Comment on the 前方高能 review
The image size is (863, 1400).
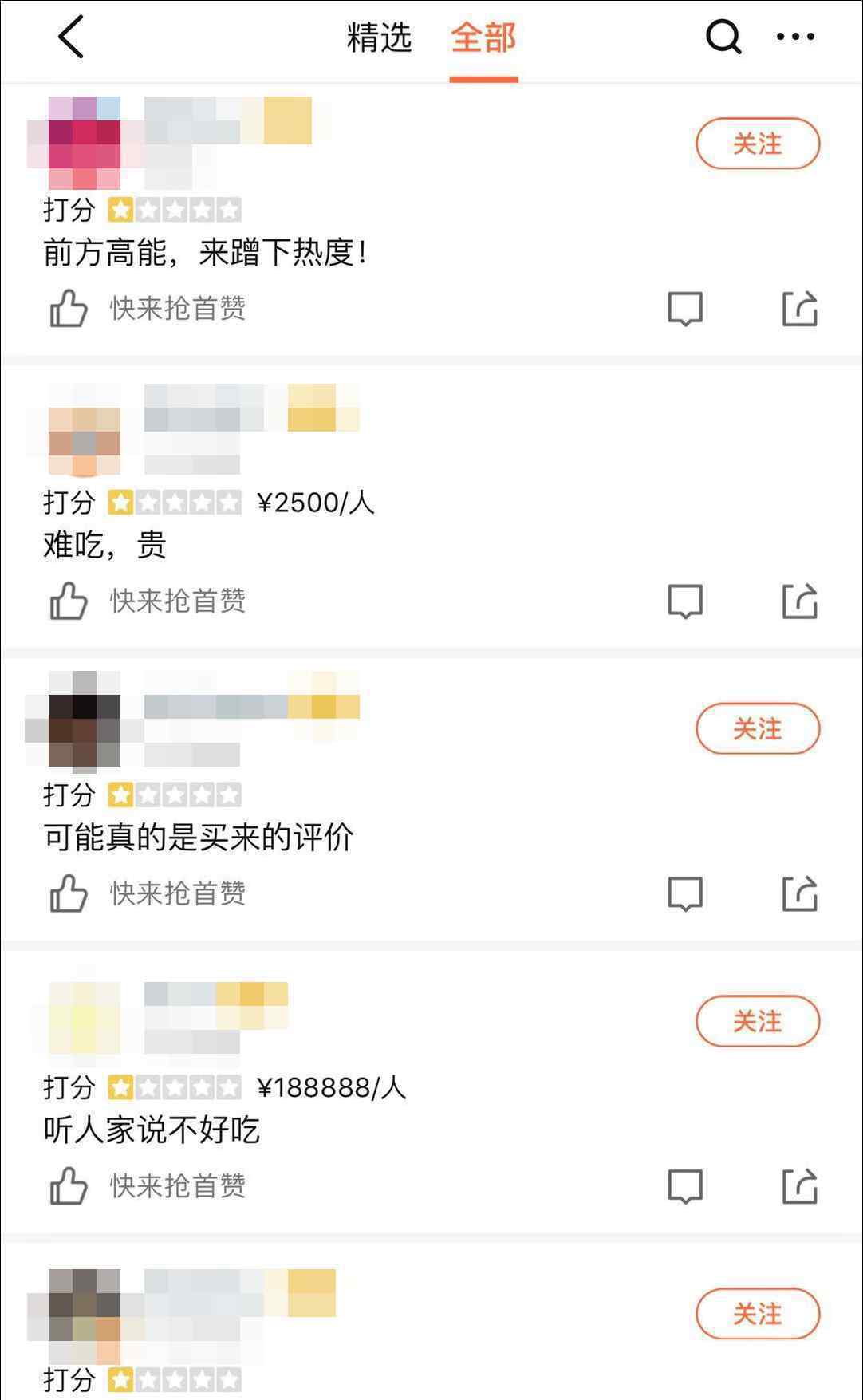(685, 309)
